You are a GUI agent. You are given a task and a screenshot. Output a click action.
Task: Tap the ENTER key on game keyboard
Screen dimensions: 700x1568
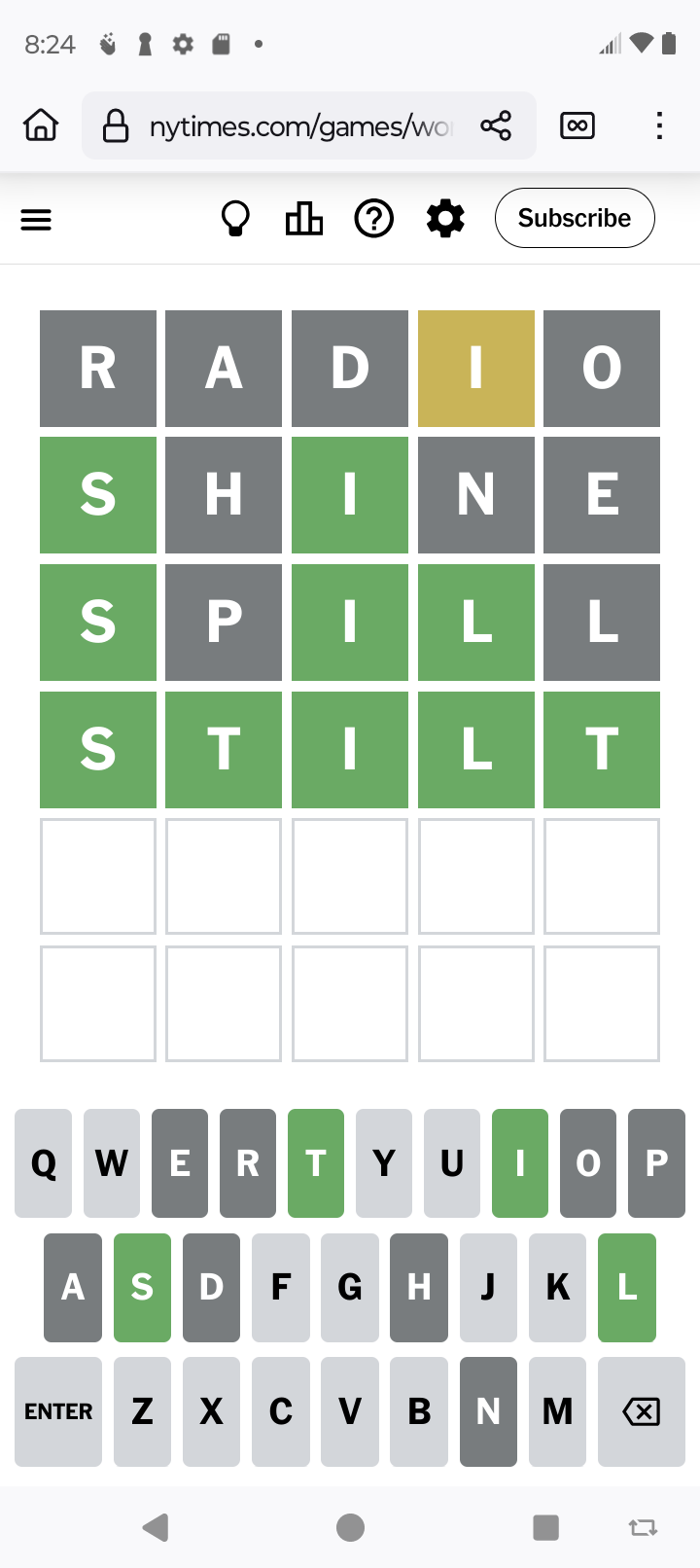click(58, 1411)
